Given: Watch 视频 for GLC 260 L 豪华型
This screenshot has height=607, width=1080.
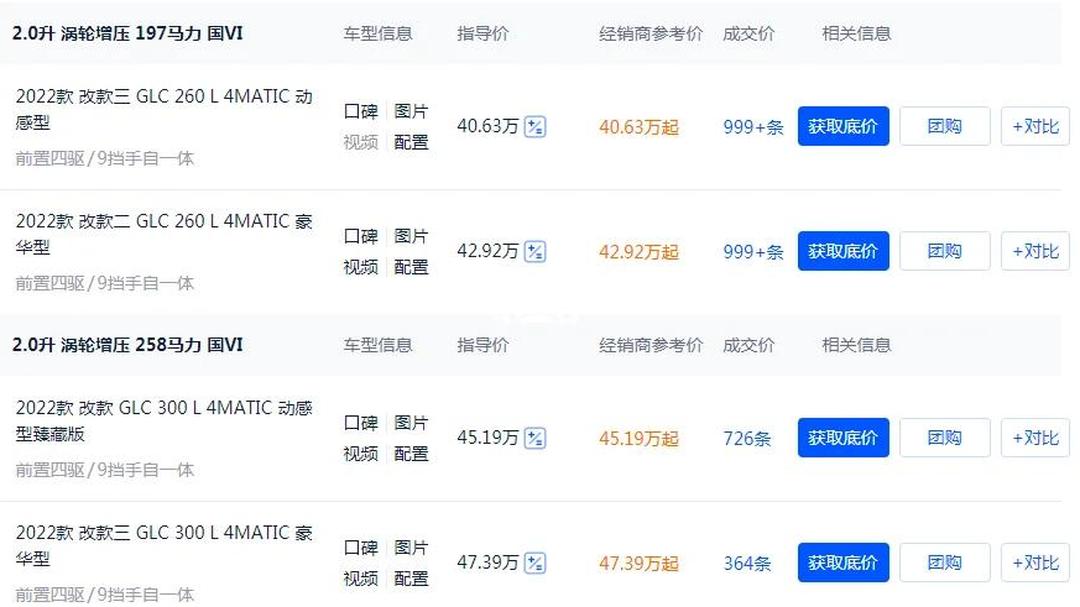Looking at the screenshot, I should tap(361, 267).
